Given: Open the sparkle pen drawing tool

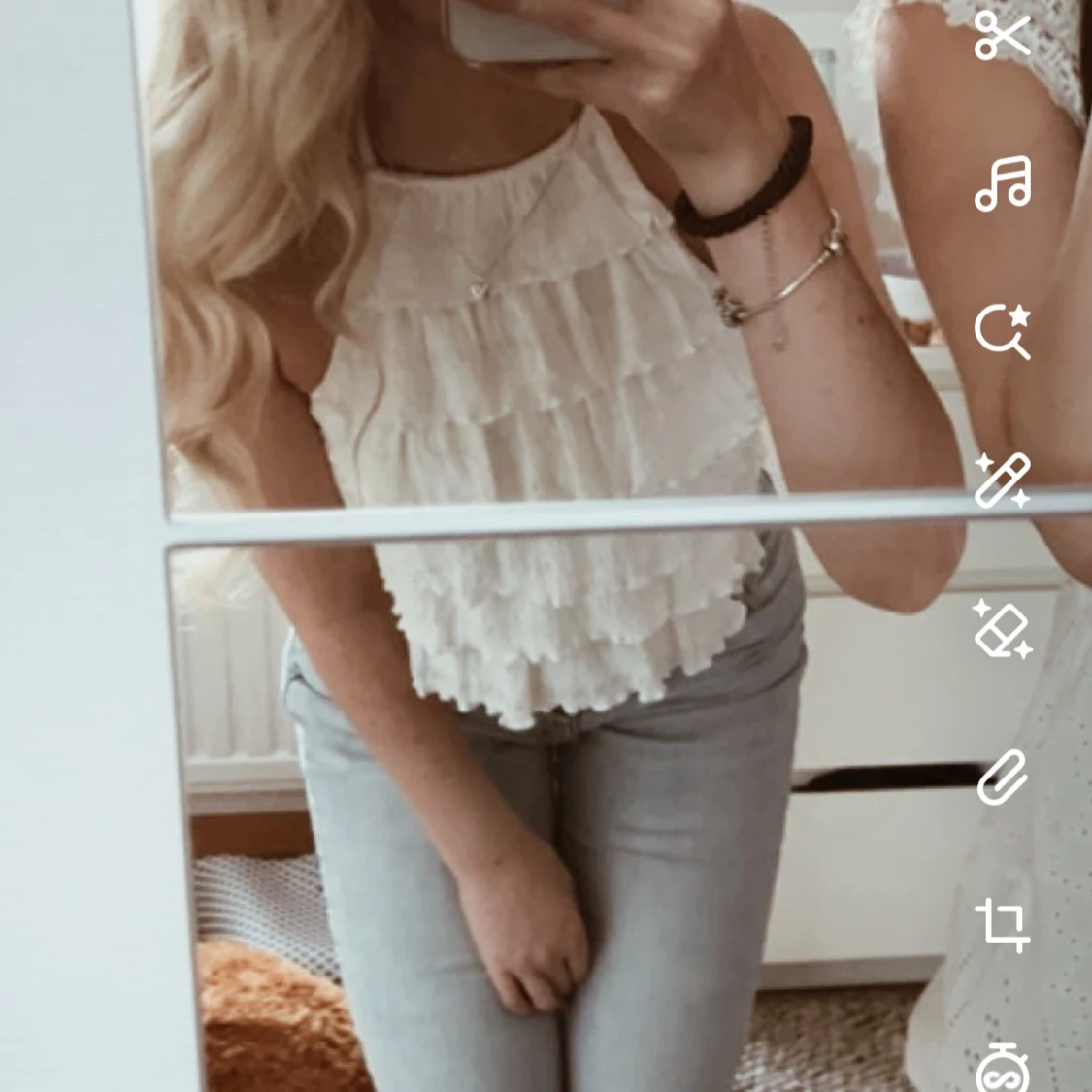Looking at the screenshot, I should pos(1003,480).
